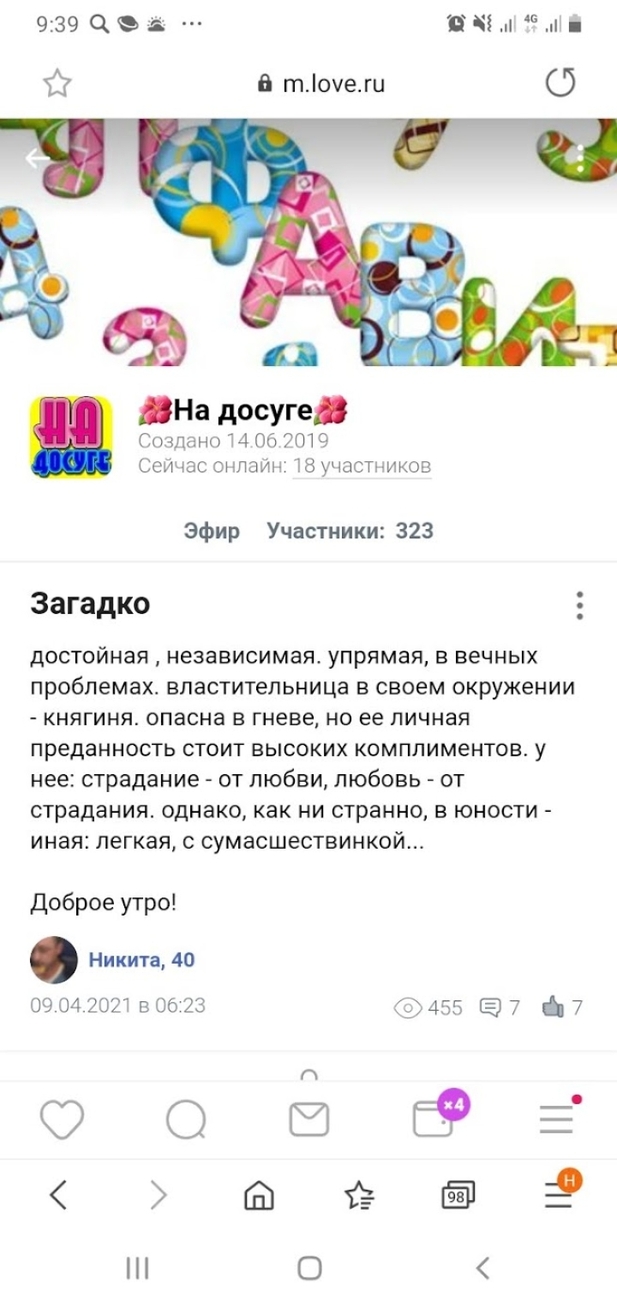617x1303 pixels.
Task: Go back using the banner arrow
Action: coord(38,159)
